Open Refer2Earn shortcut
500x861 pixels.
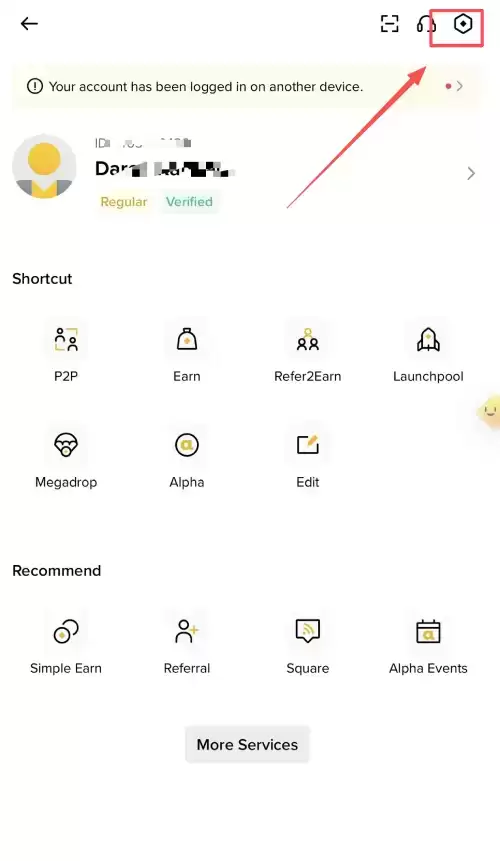pyautogui.click(x=308, y=351)
